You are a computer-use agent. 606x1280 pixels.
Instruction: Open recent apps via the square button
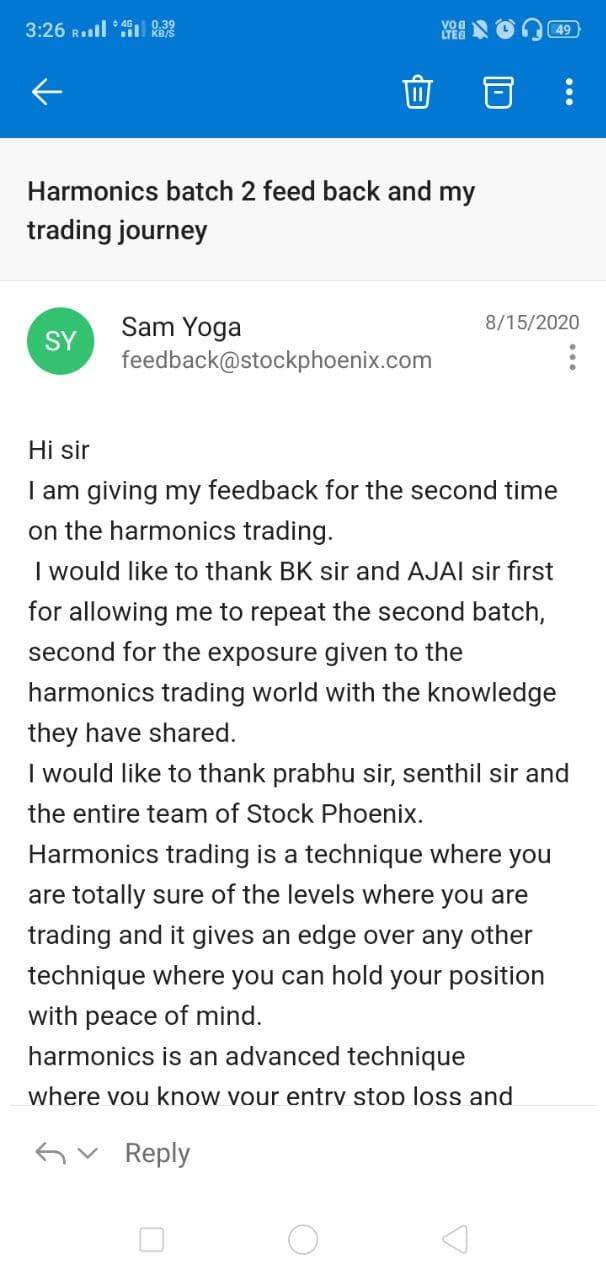point(151,1240)
